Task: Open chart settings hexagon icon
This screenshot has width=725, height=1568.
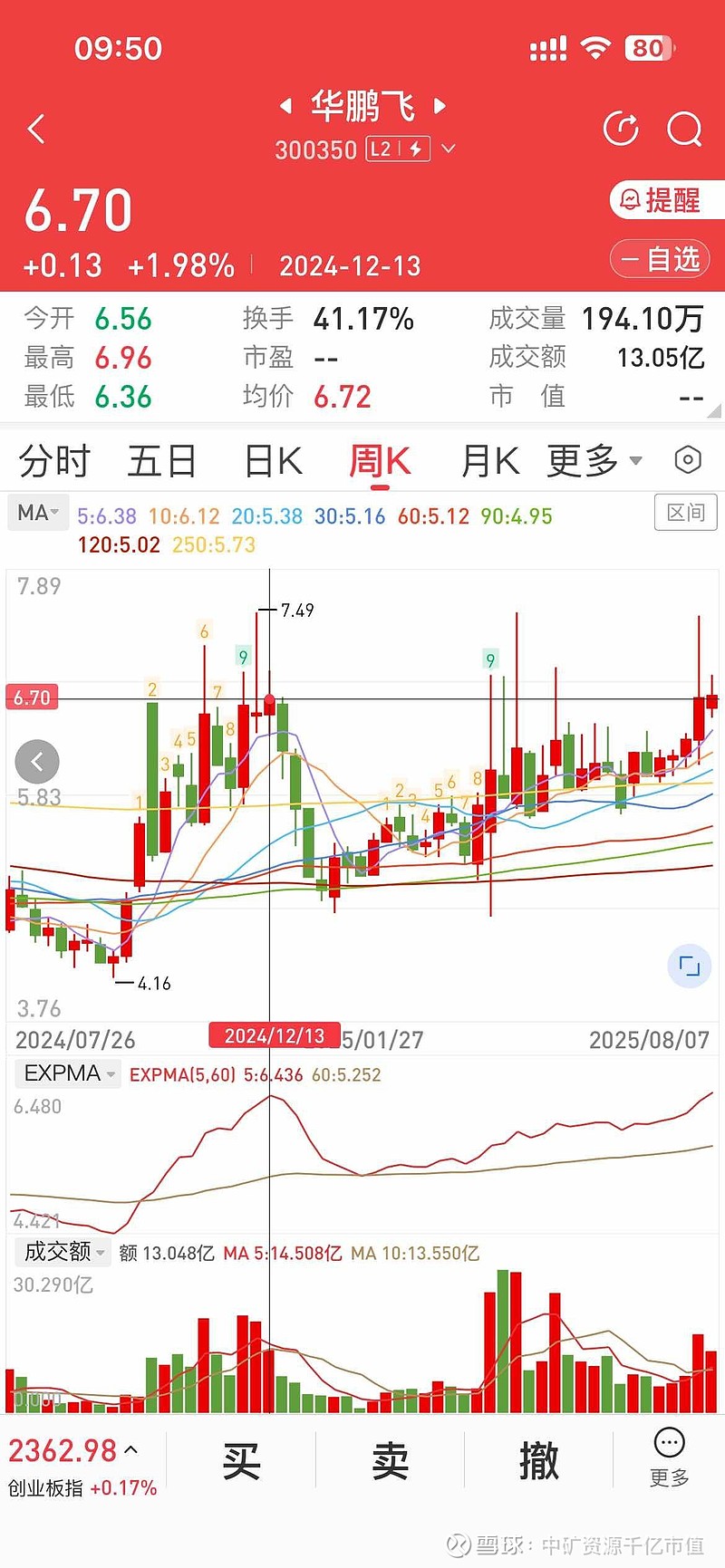Action: [688, 460]
